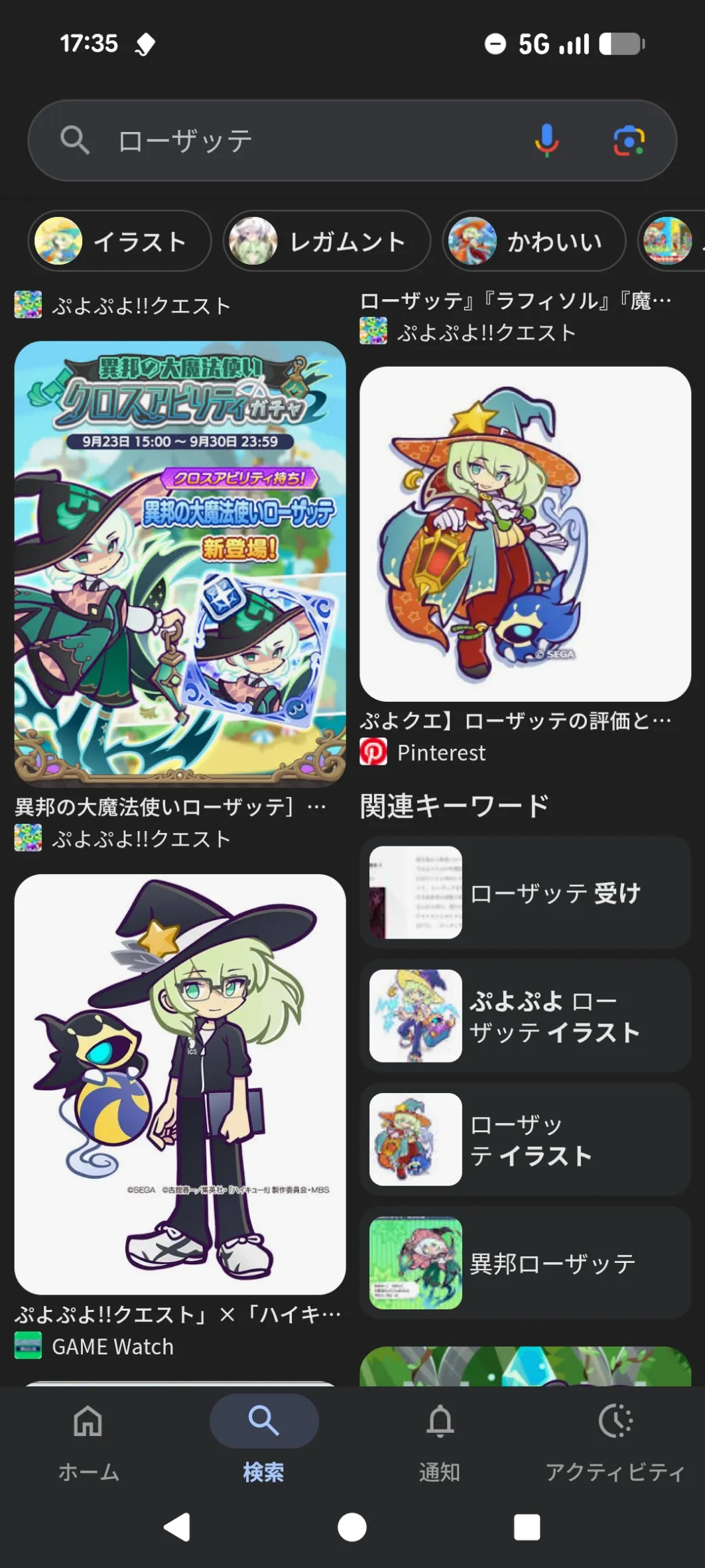Open Google Lens camera search

point(629,141)
